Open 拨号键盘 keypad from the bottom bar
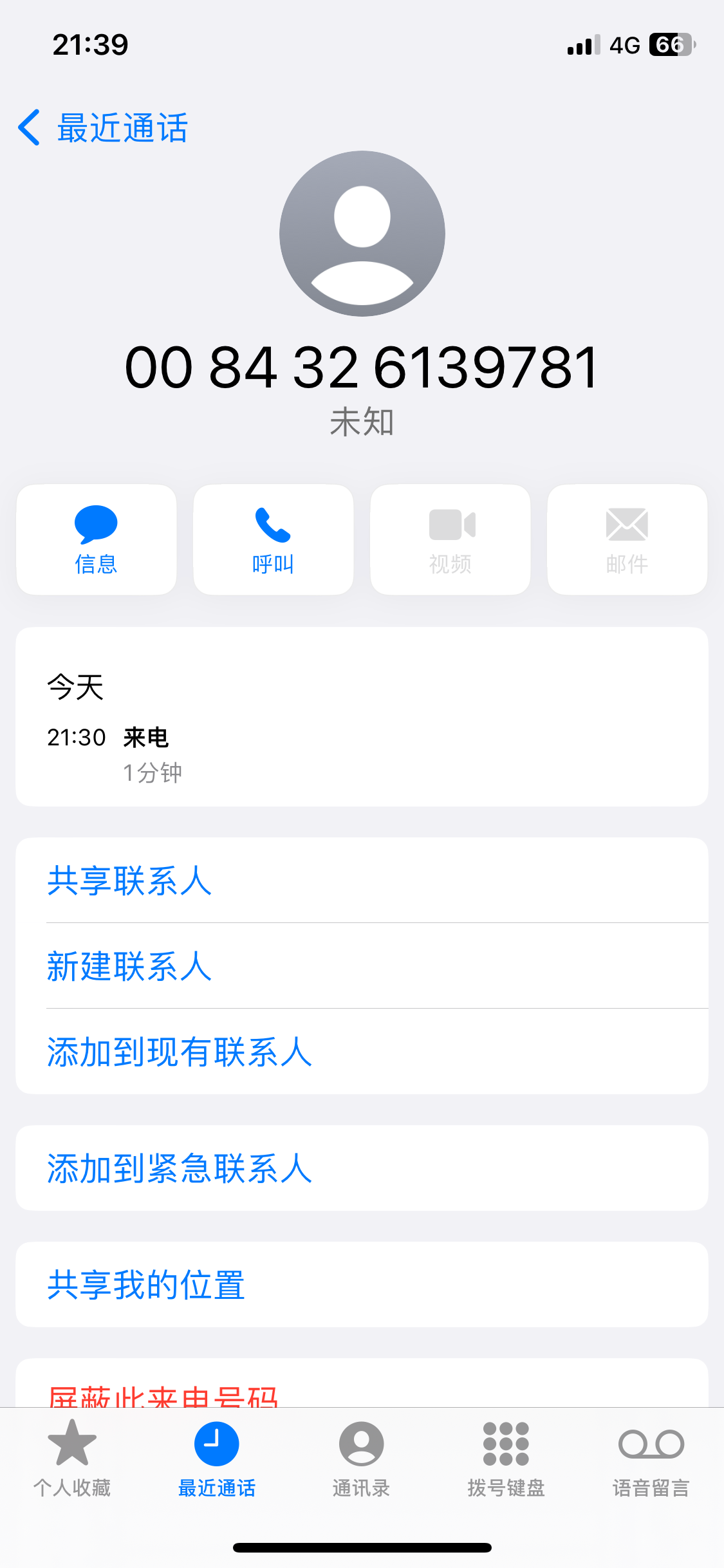The width and height of the screenshot is (724, 1568). point(506,1461)
